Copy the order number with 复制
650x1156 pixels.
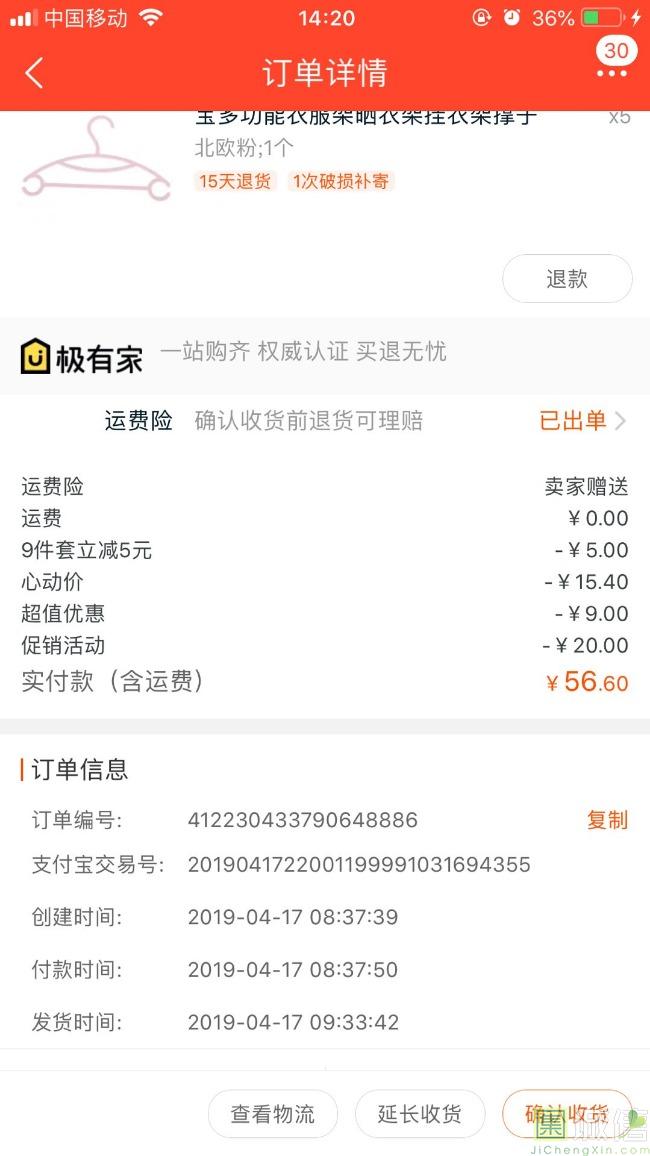607,820
